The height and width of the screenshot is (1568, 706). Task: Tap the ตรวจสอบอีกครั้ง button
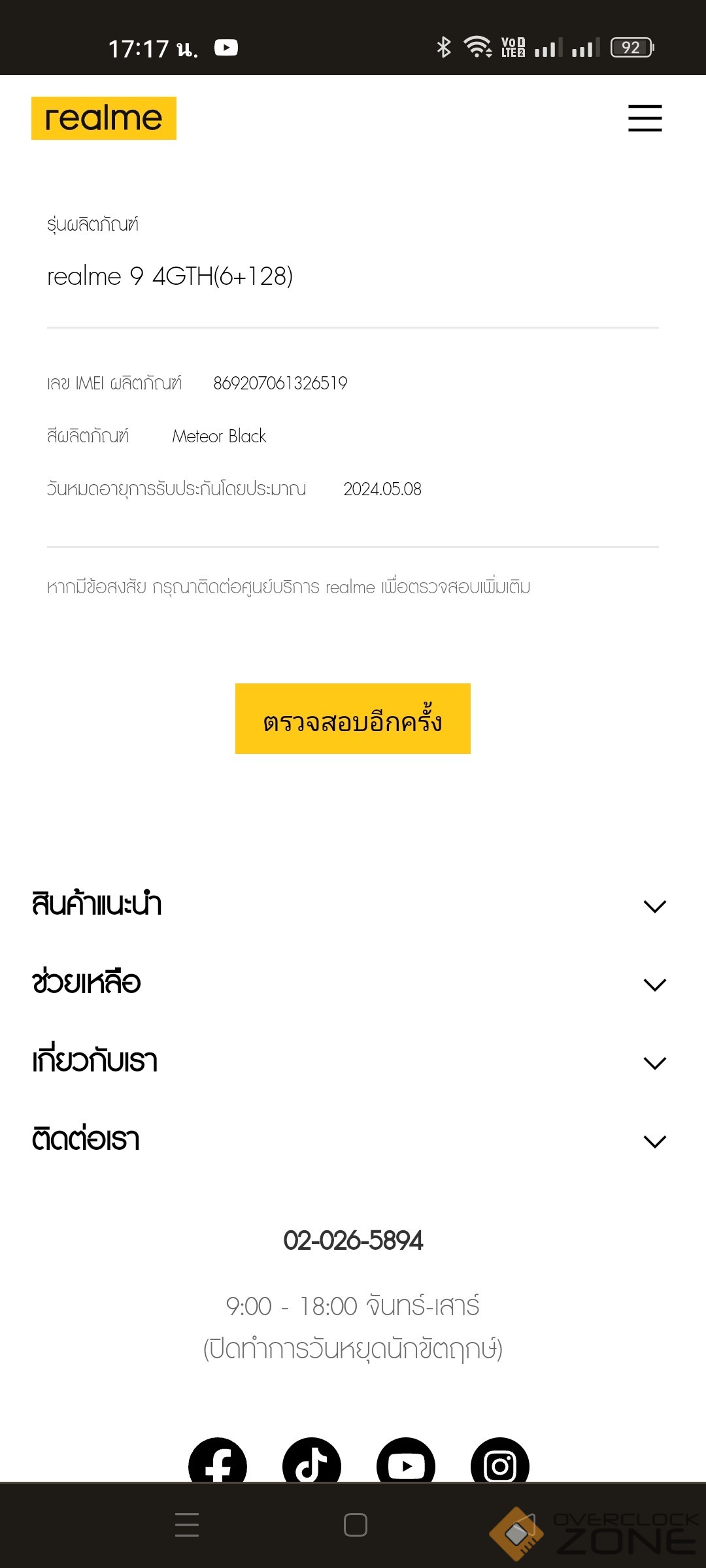[x=353, y=719]
